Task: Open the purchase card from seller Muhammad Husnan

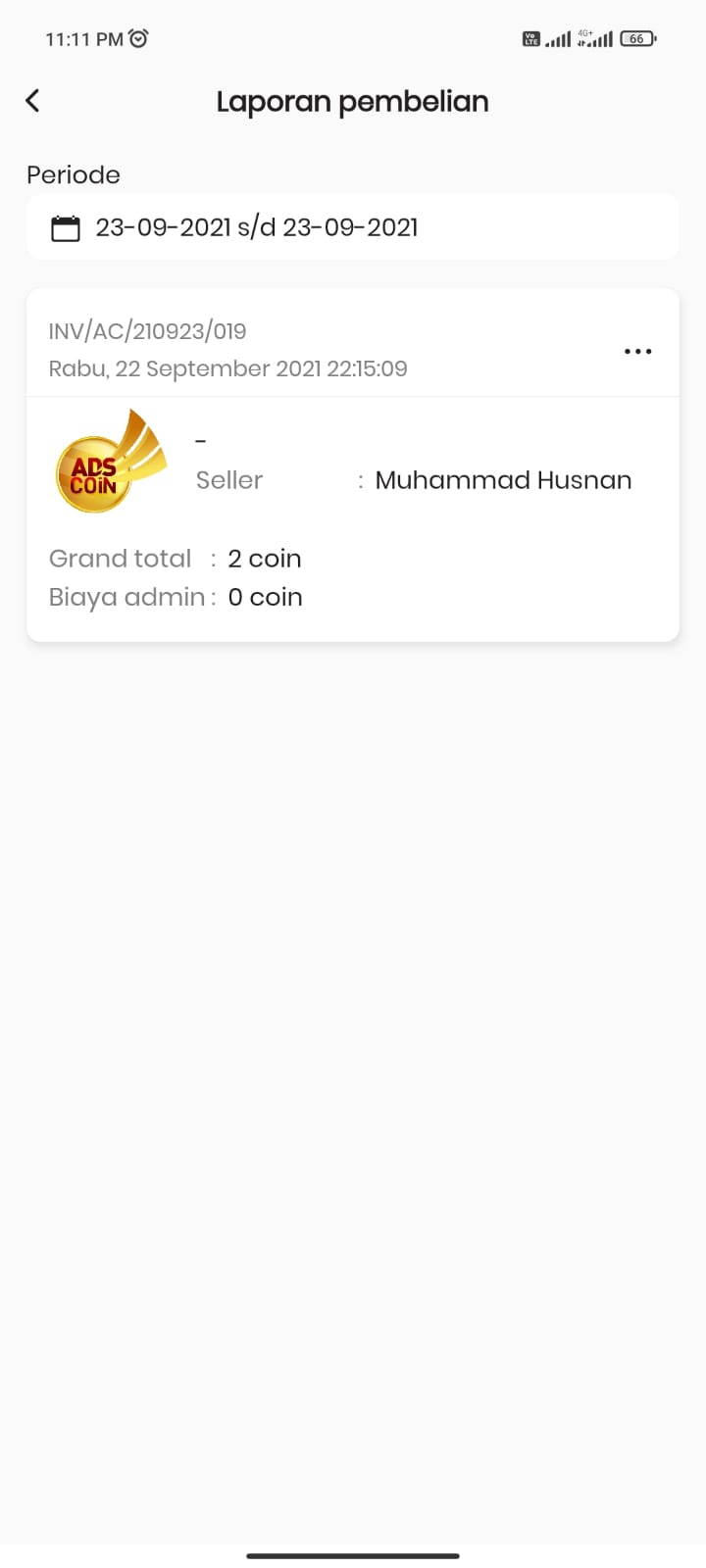Action: 352,465
